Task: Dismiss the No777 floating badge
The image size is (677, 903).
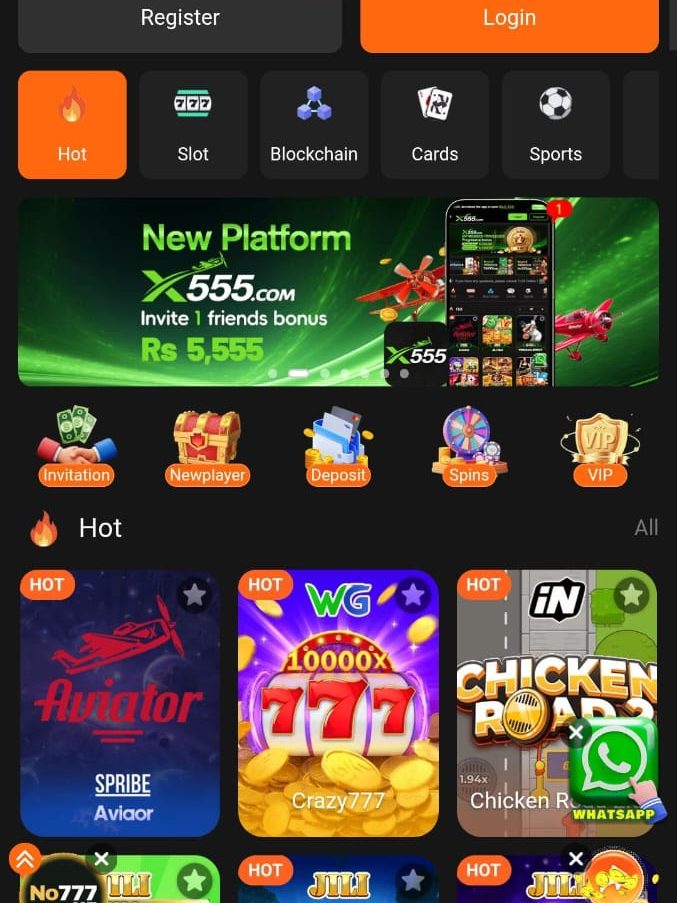Action: coord(101,859)
